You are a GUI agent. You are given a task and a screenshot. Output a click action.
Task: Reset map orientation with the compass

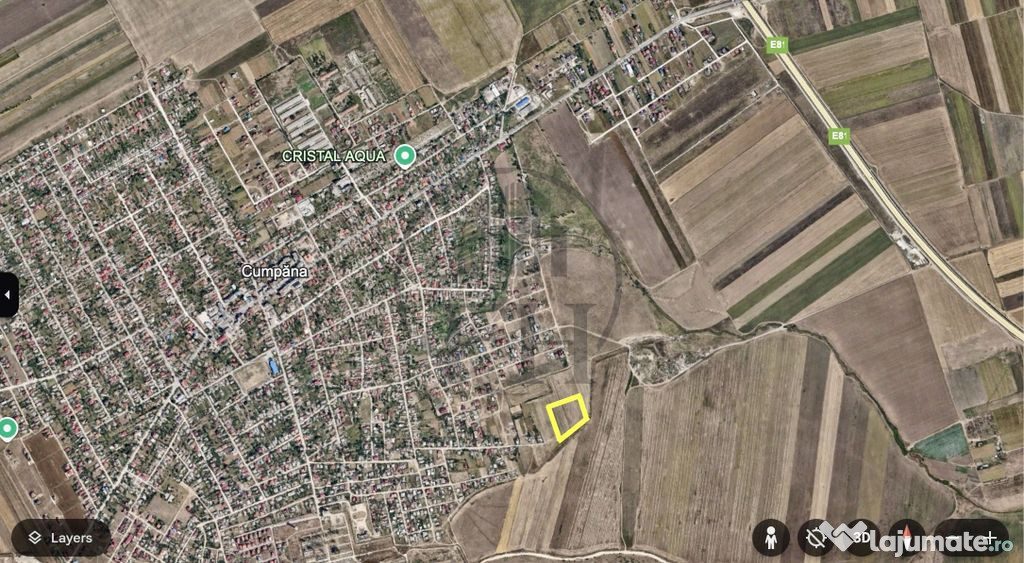point(907,538)
